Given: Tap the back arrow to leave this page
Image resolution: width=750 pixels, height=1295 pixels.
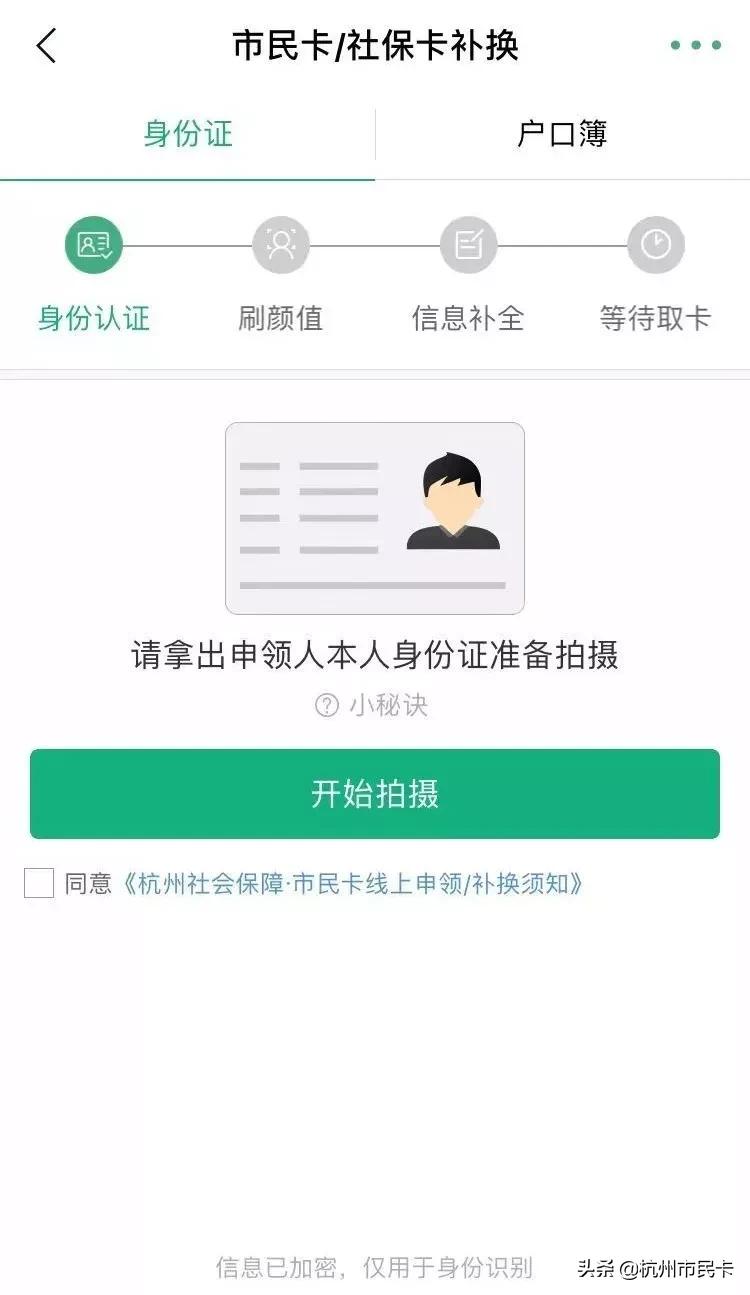Looking at the screenshot, I should click(x=45, y=45).
